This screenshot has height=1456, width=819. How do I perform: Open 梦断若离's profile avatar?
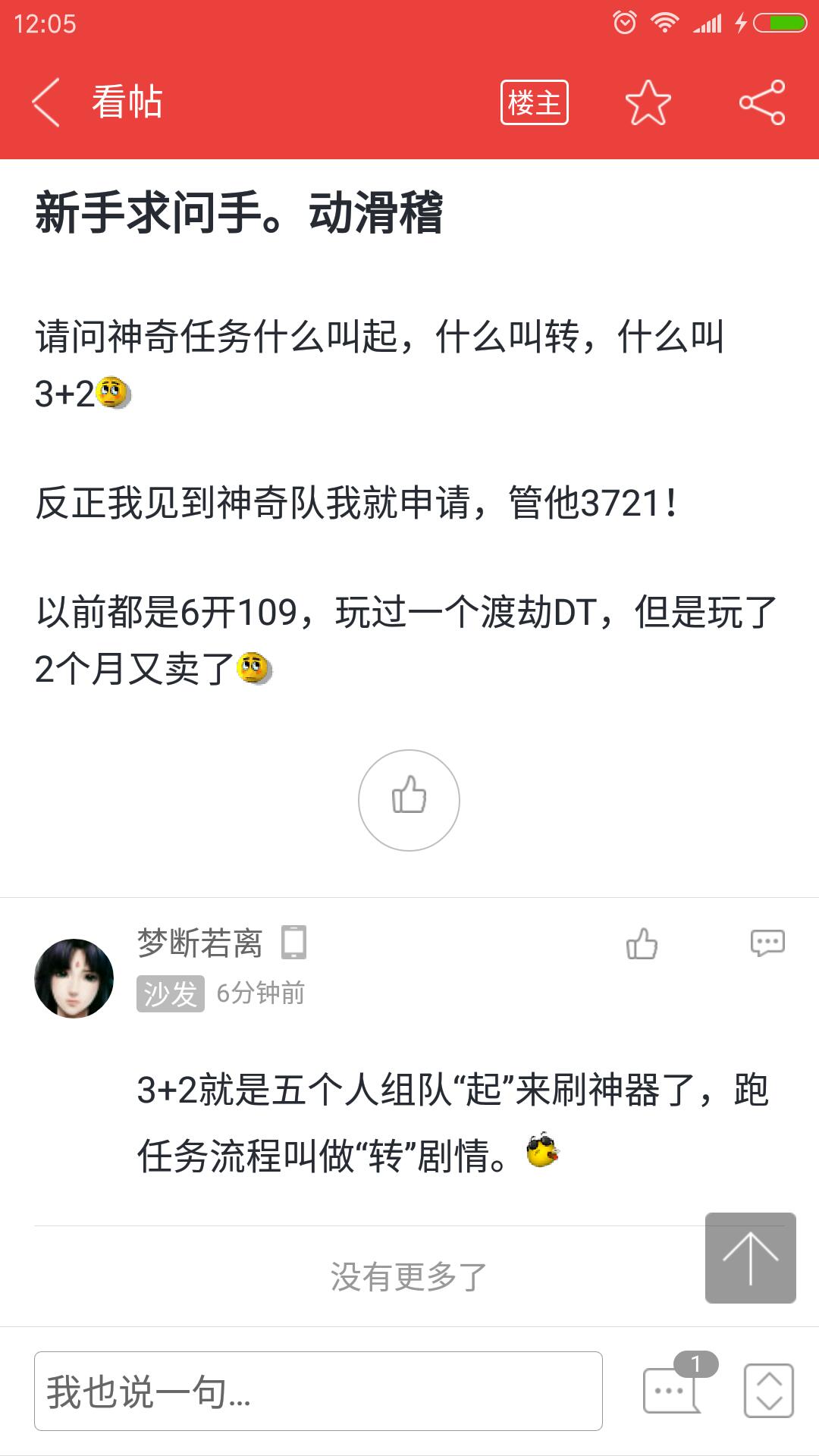point(74,978)
